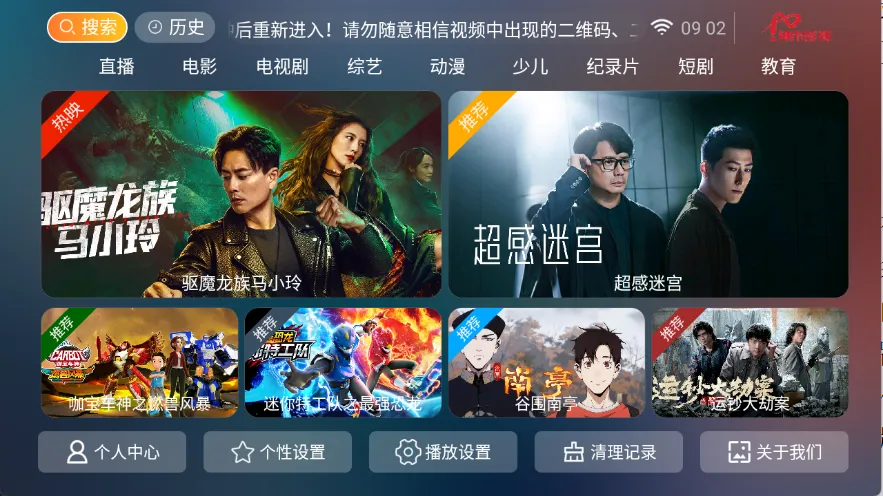Switch to the 直播 tab
883x496 pixels.
point(117,67)
